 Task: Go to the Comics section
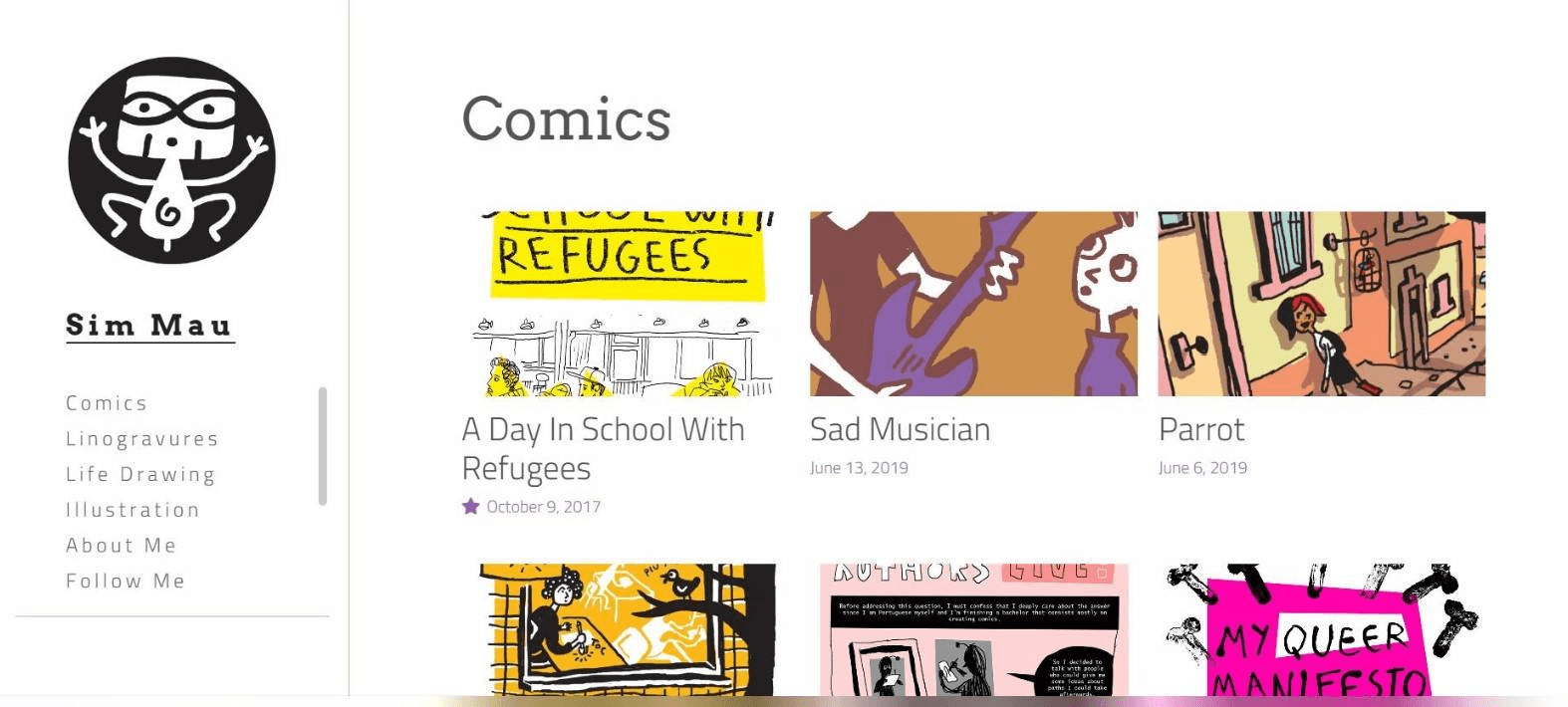107,403
